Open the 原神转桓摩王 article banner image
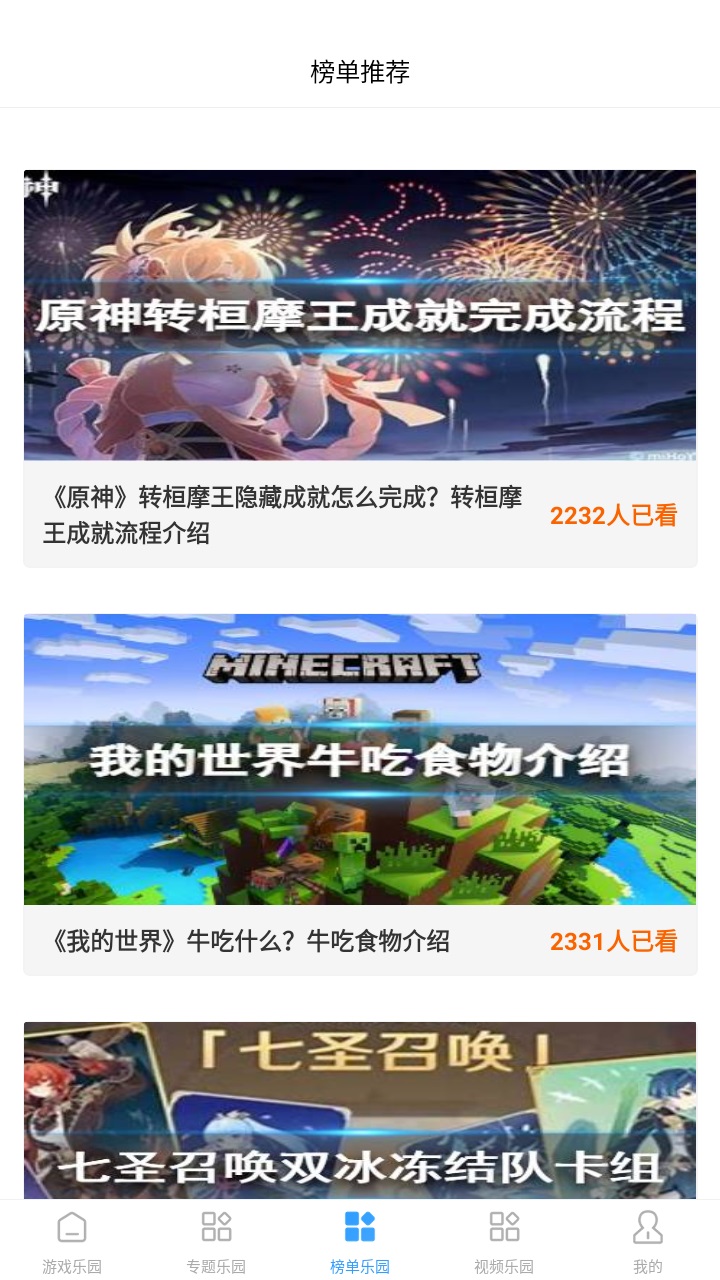This screenshot has width=720, height=1280. click(359, 315)
